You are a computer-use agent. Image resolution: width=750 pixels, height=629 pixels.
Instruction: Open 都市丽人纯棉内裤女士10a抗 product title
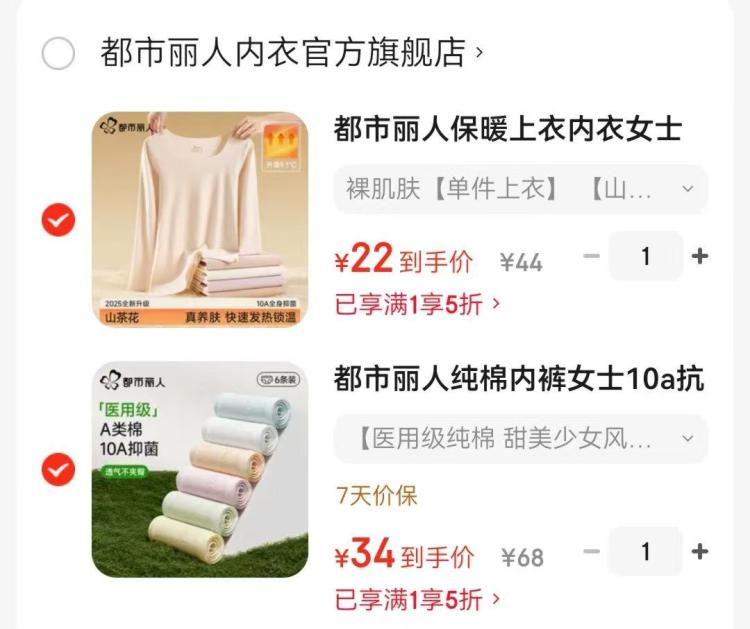tap(518, 379)
